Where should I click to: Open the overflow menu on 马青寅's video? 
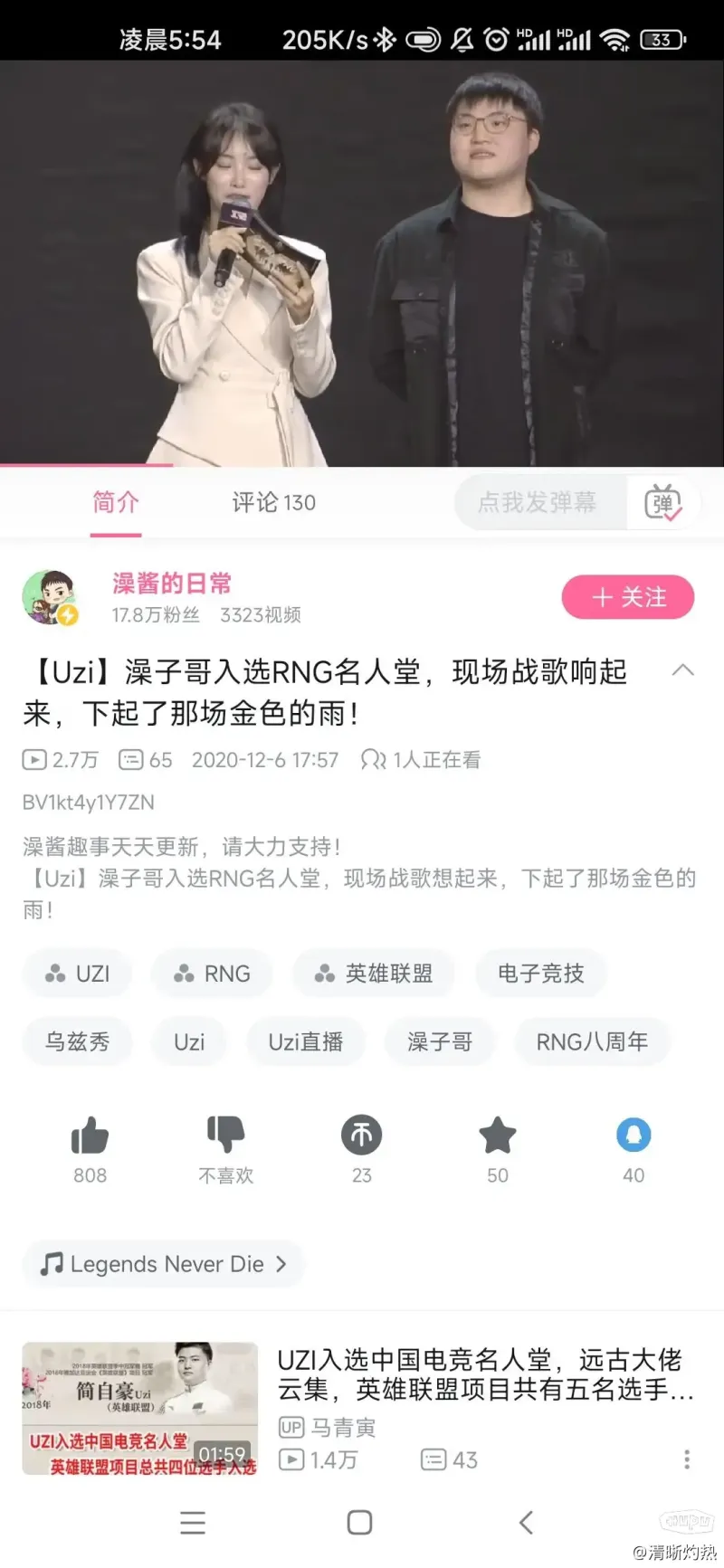point(687,1459)
